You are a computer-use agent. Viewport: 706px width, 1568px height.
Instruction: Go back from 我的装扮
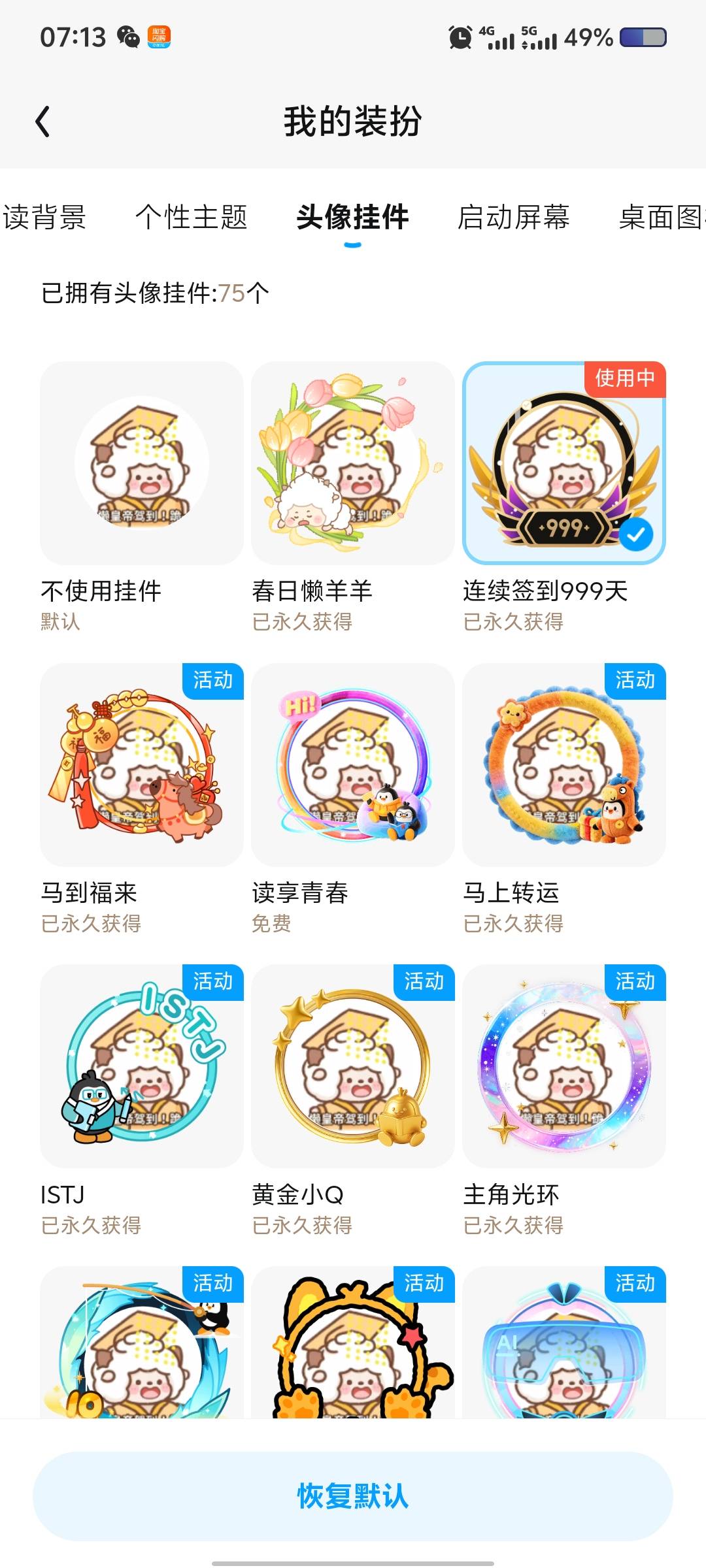[43, 122]
